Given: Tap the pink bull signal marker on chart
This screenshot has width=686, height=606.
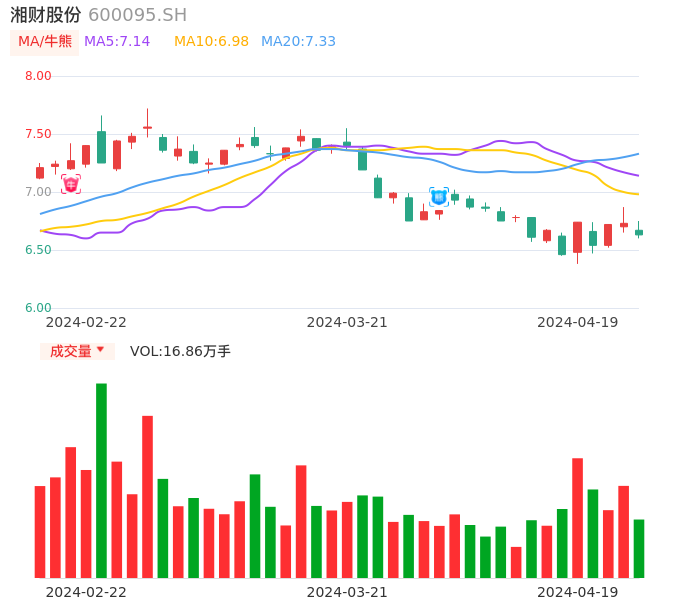Looking at the screenshot, I should tap(71, 184).
